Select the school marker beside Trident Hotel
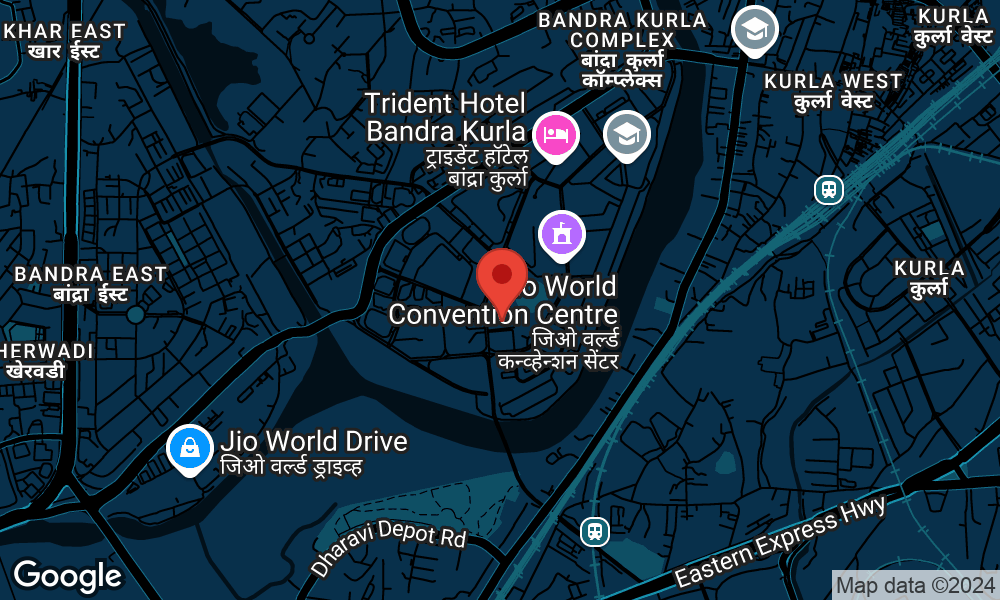 [627, 134]
